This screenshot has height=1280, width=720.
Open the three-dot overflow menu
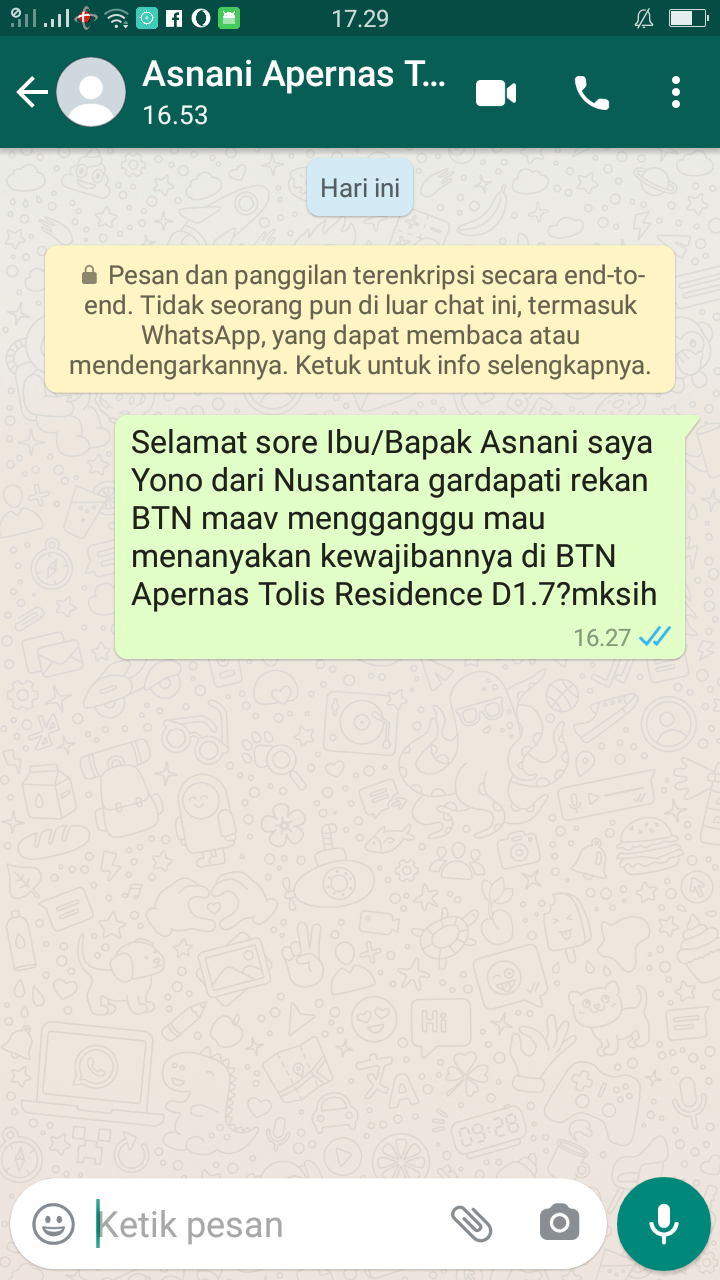[676, 93]
